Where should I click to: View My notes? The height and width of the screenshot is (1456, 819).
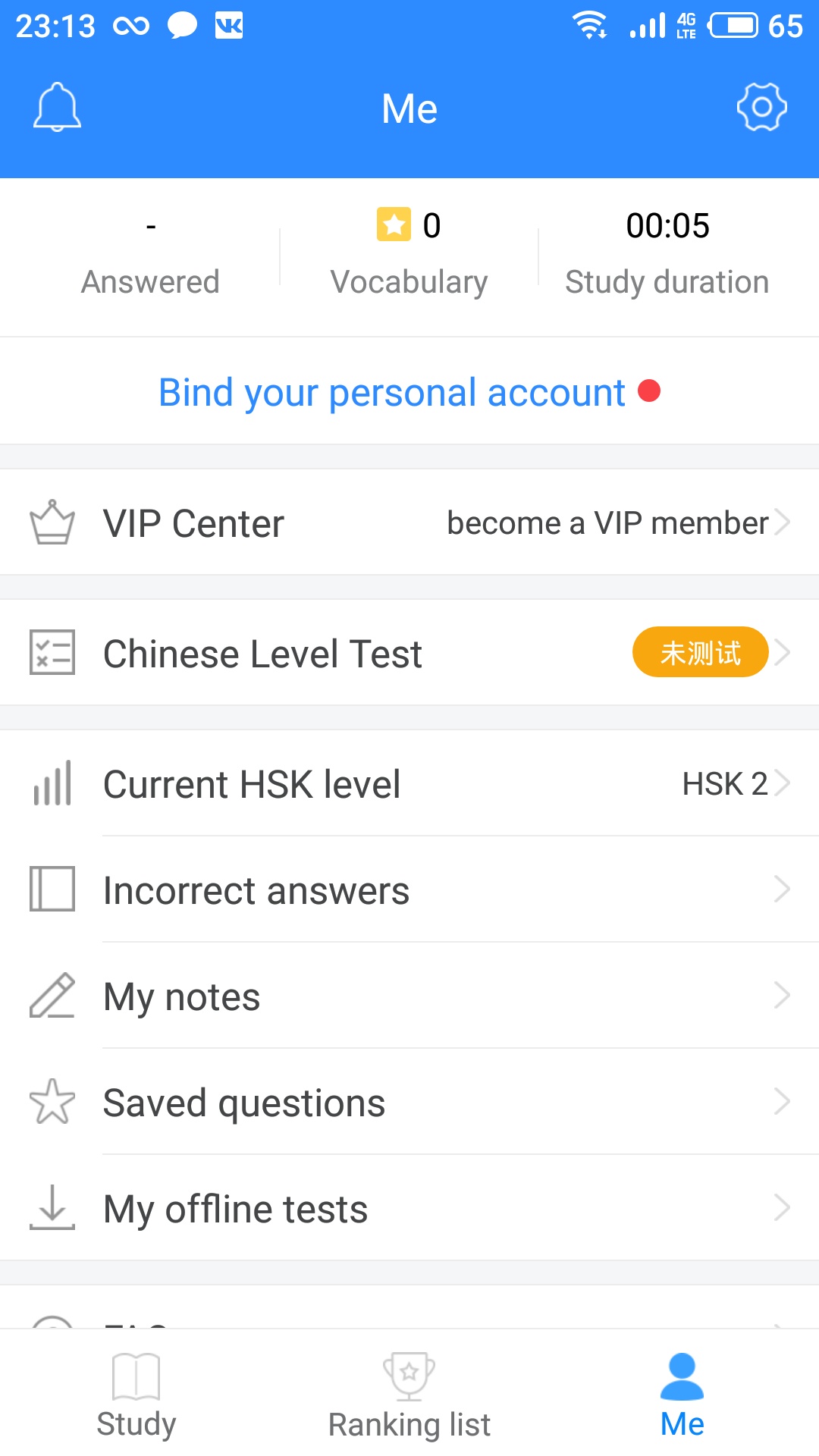[409, 996]
